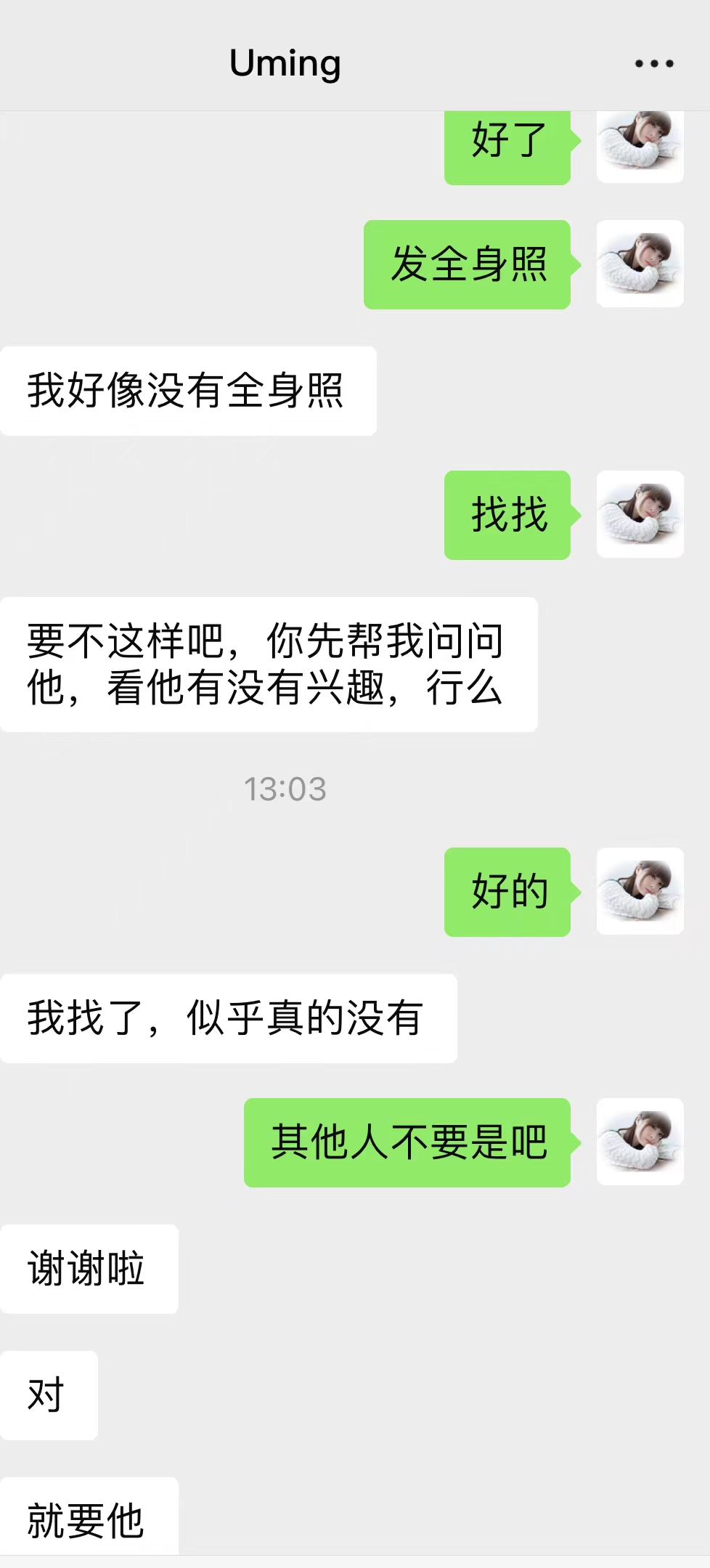Tap the avatar beside the 其他人不要是吧 message
The height and width of the screenshot is (1568, 710).
(640, 1142)
